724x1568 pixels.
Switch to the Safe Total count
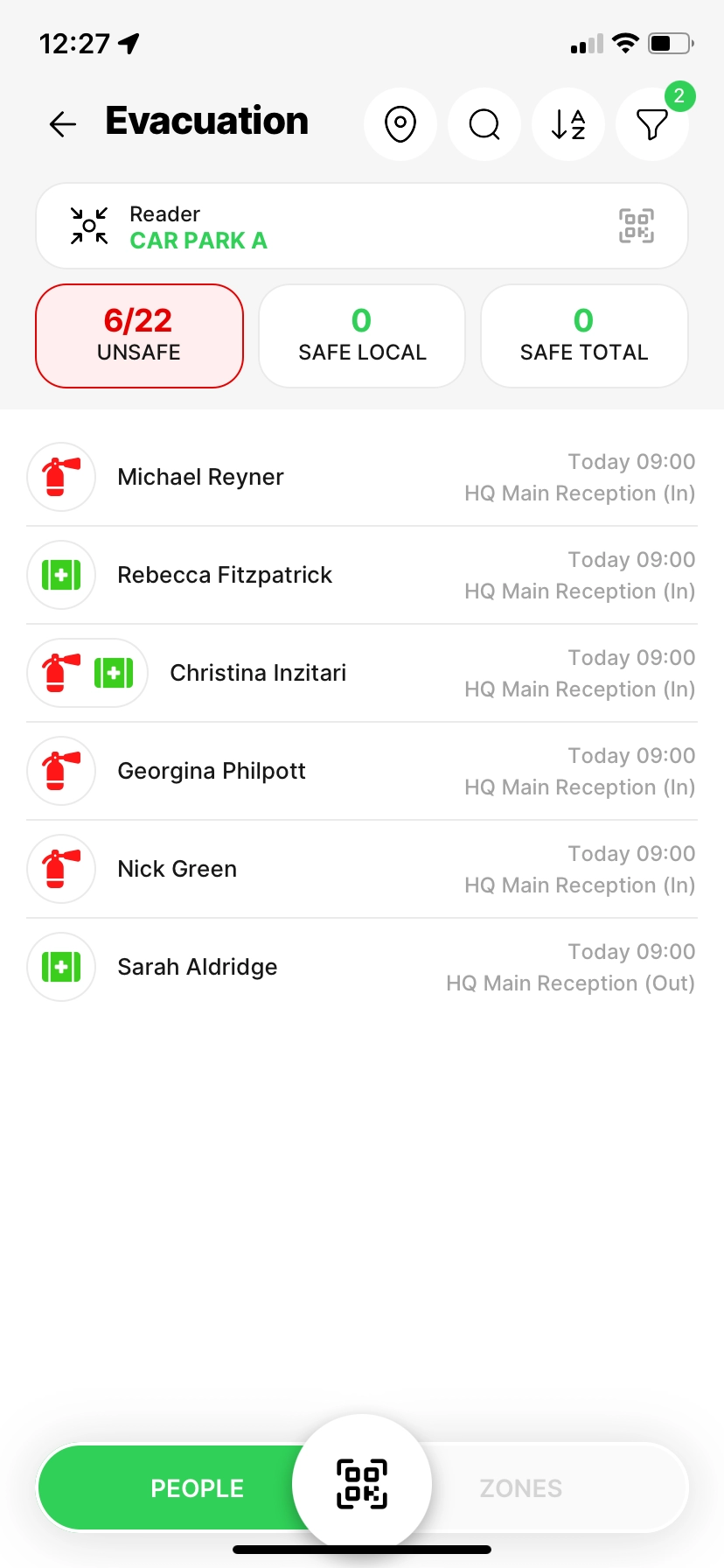click(x=584, y=336)
